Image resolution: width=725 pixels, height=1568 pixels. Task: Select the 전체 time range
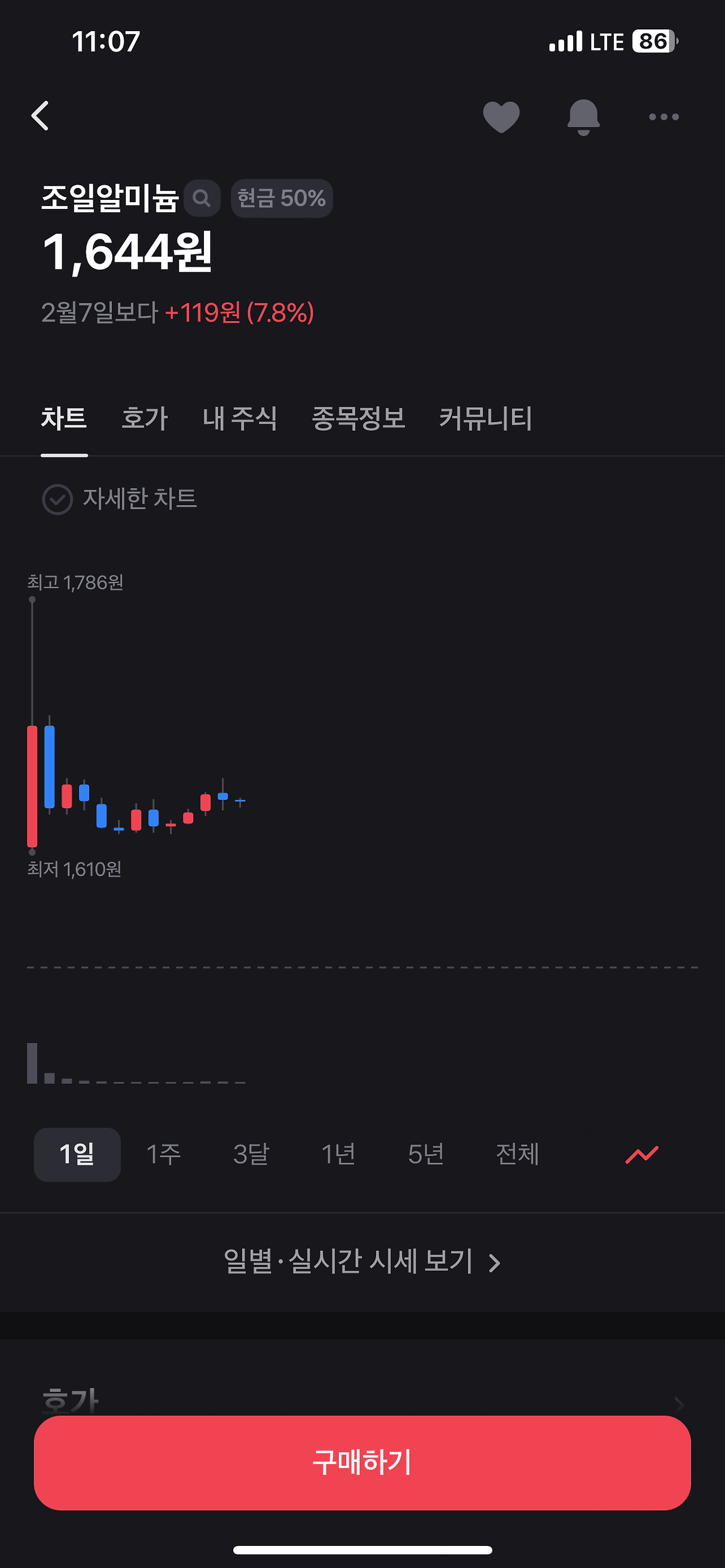[x=516, y=1153]
